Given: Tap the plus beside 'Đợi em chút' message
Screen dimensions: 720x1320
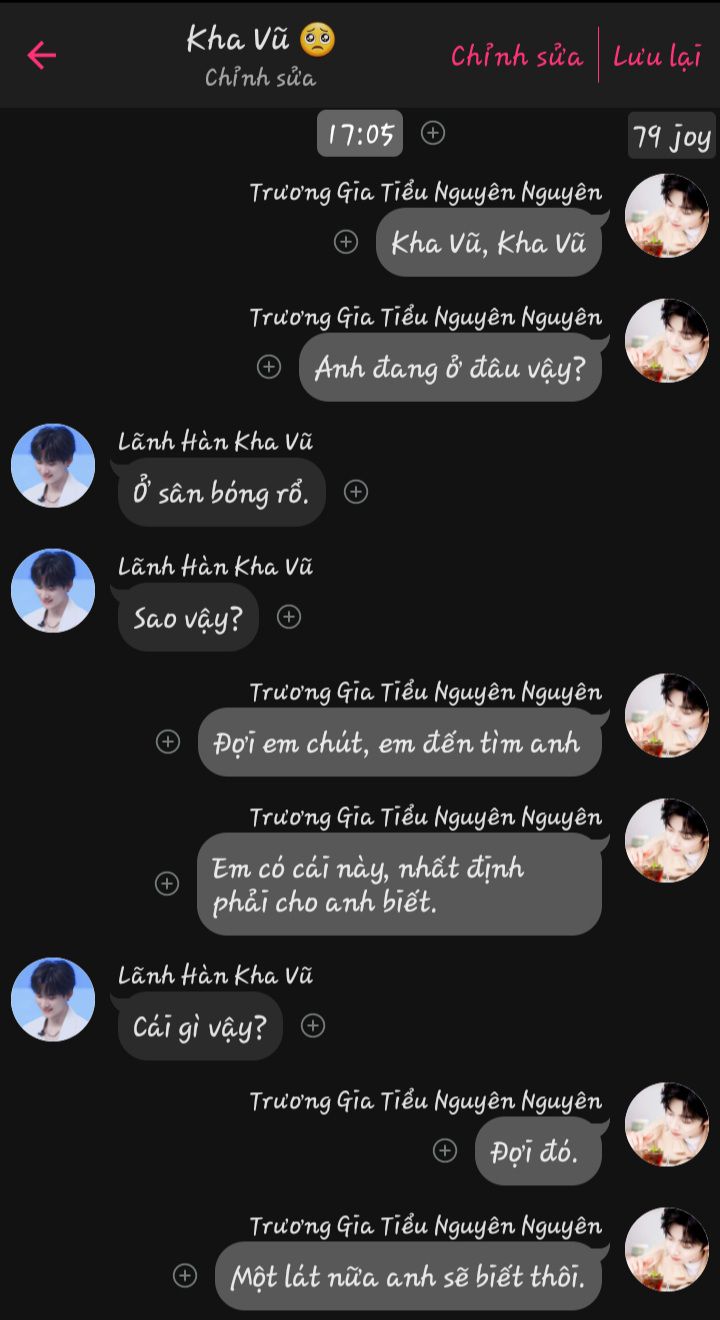Looking at the screenshot, I should (168, 741).
